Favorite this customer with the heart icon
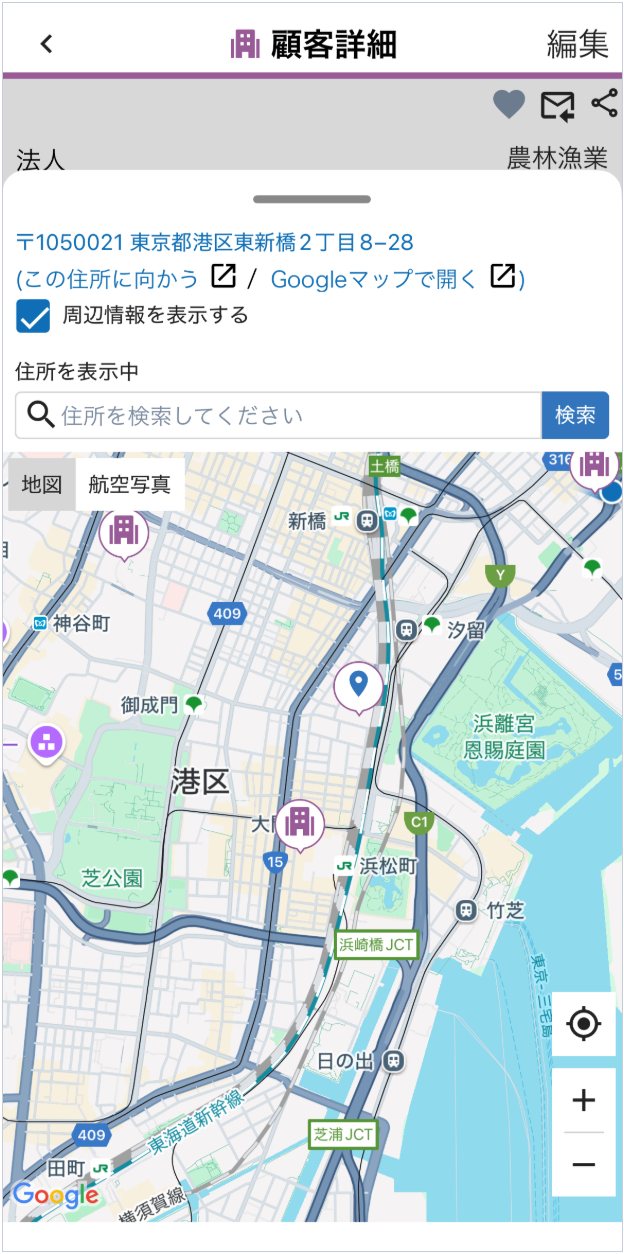 [x=509, y=104]
